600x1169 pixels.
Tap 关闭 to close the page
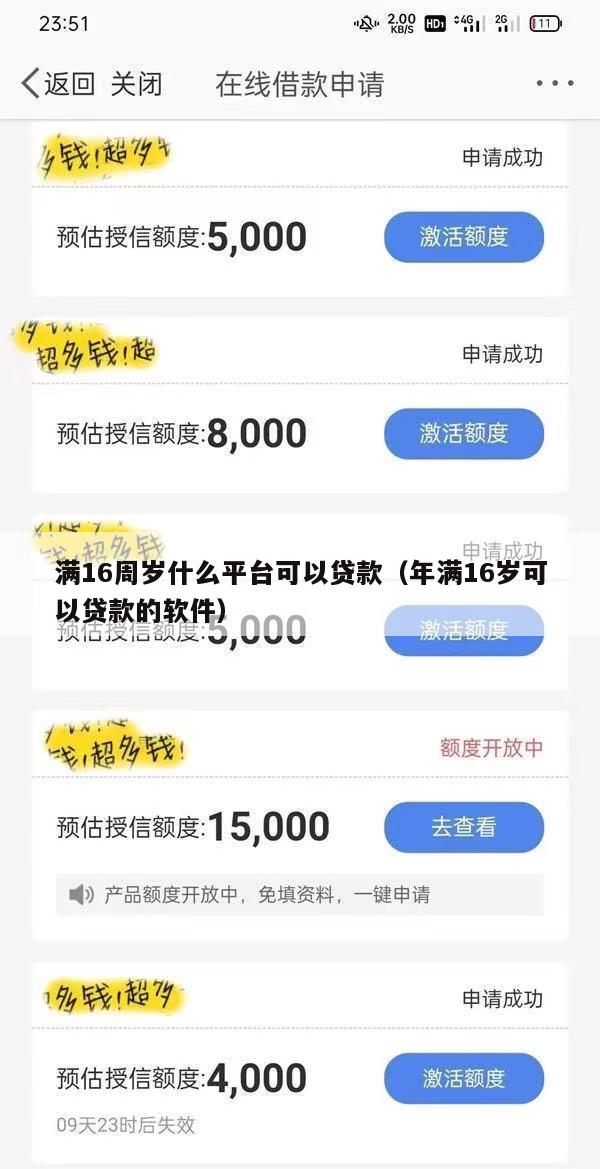[x=136, y=84]
